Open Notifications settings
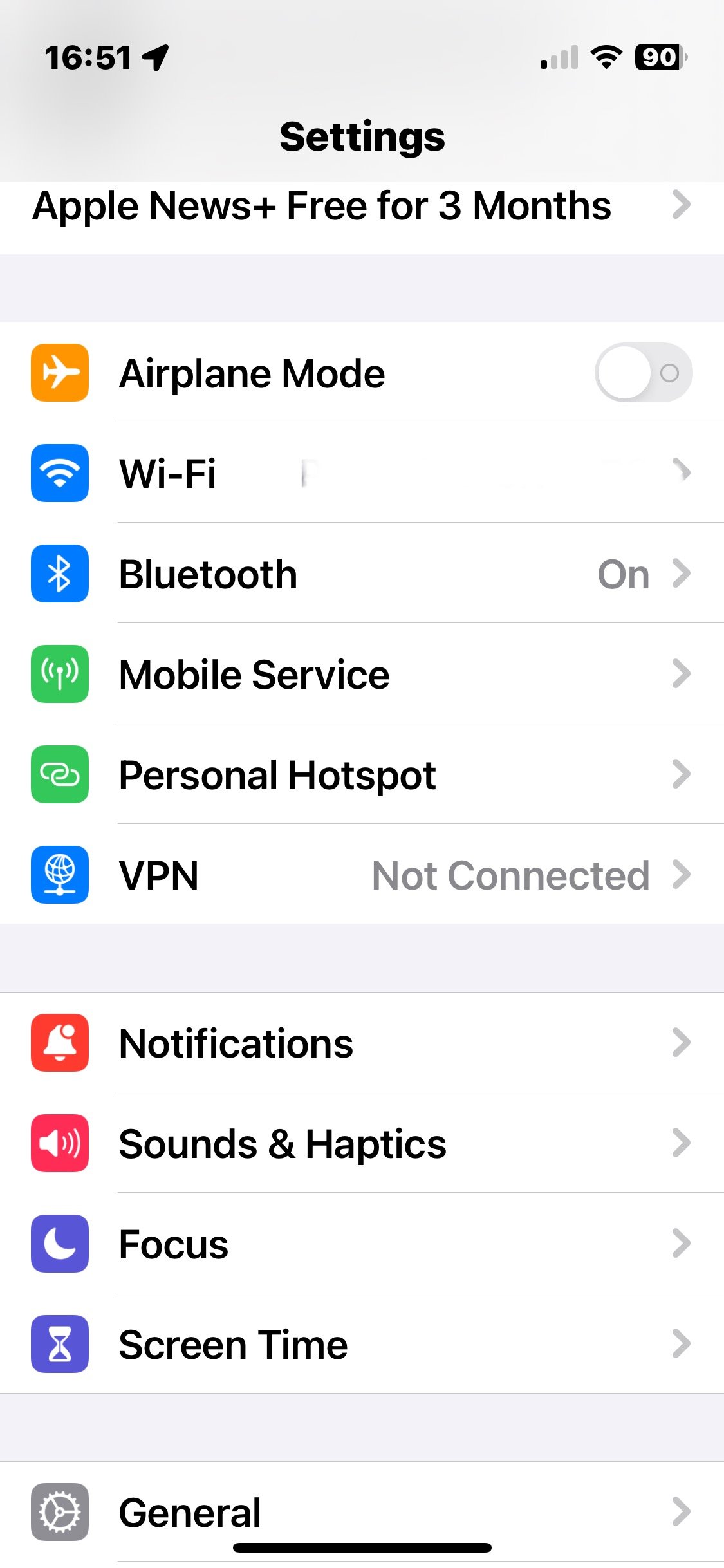This screenshot has width=724, height=1568. coord(360,1043)
